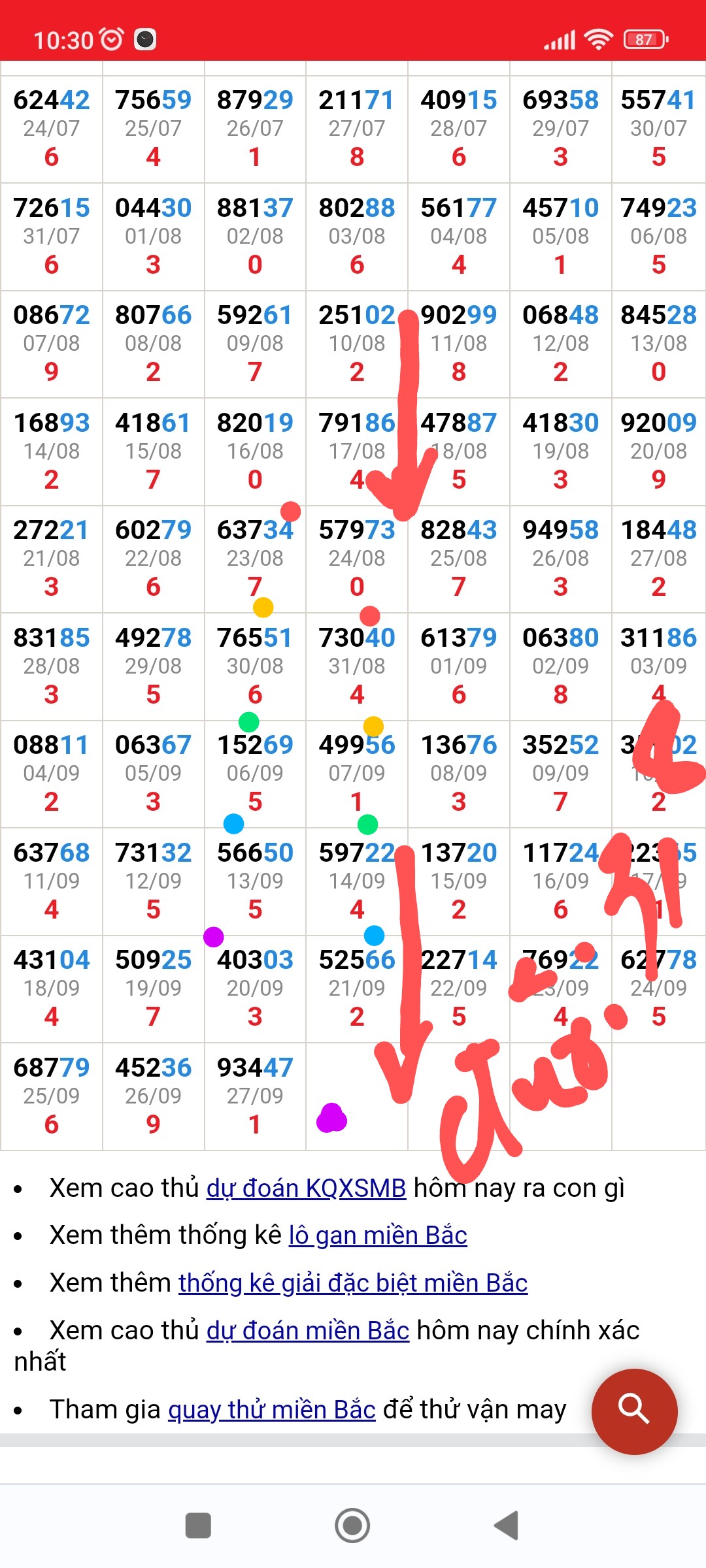Tap the red floating search button
Screen dimensions: 706x1568
(634, 1411)
